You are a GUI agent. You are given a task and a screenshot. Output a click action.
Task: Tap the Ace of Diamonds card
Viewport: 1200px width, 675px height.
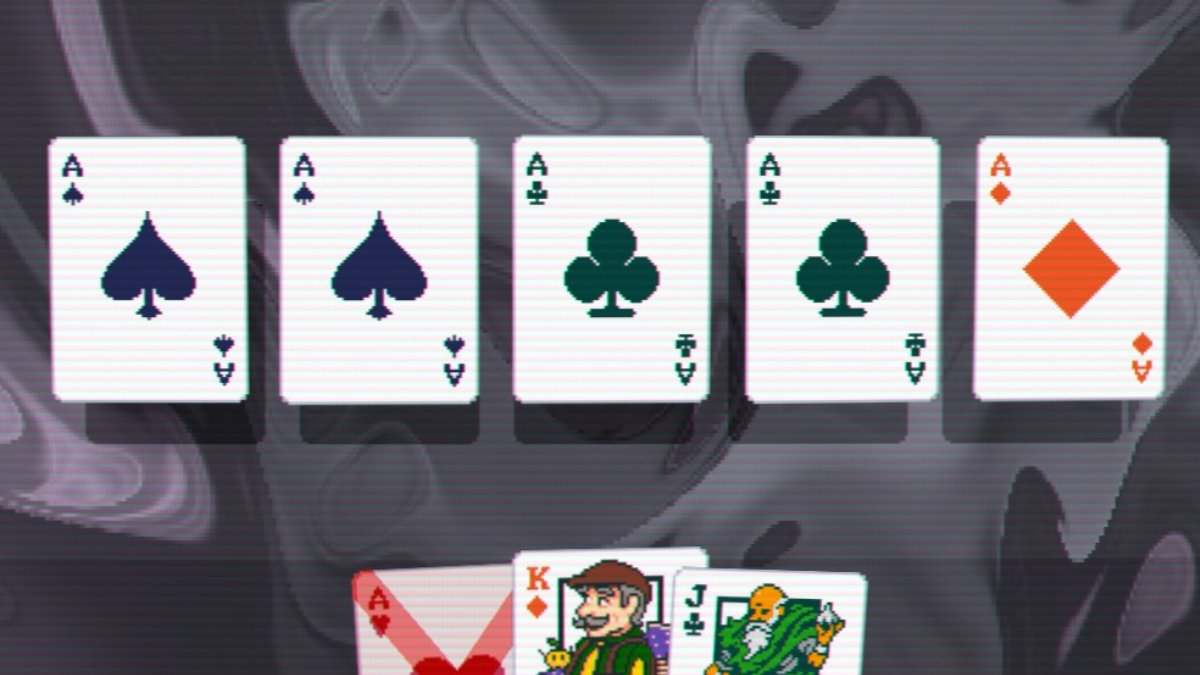[1071, 268]
